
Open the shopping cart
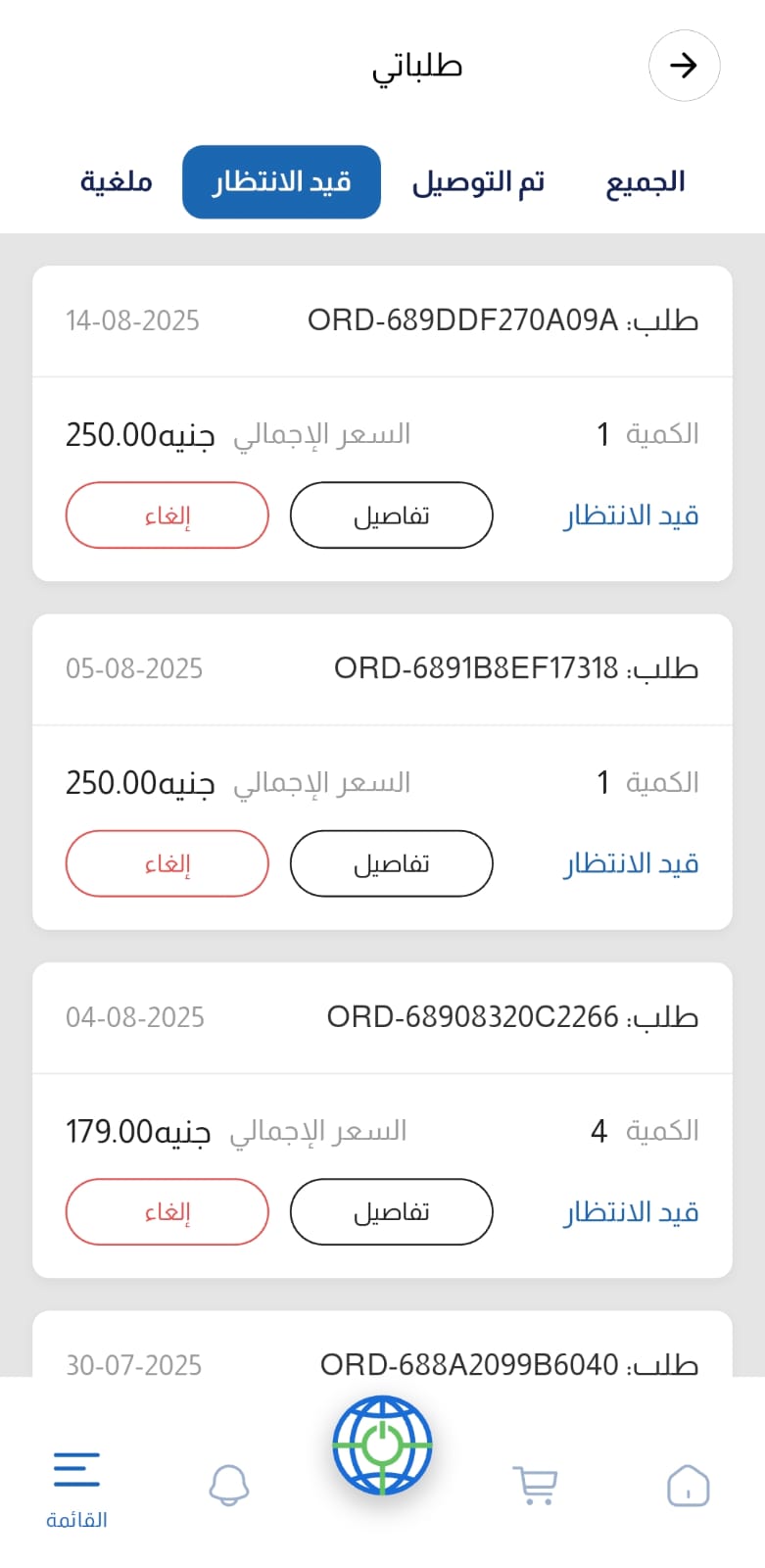[x=535, y=1486]
